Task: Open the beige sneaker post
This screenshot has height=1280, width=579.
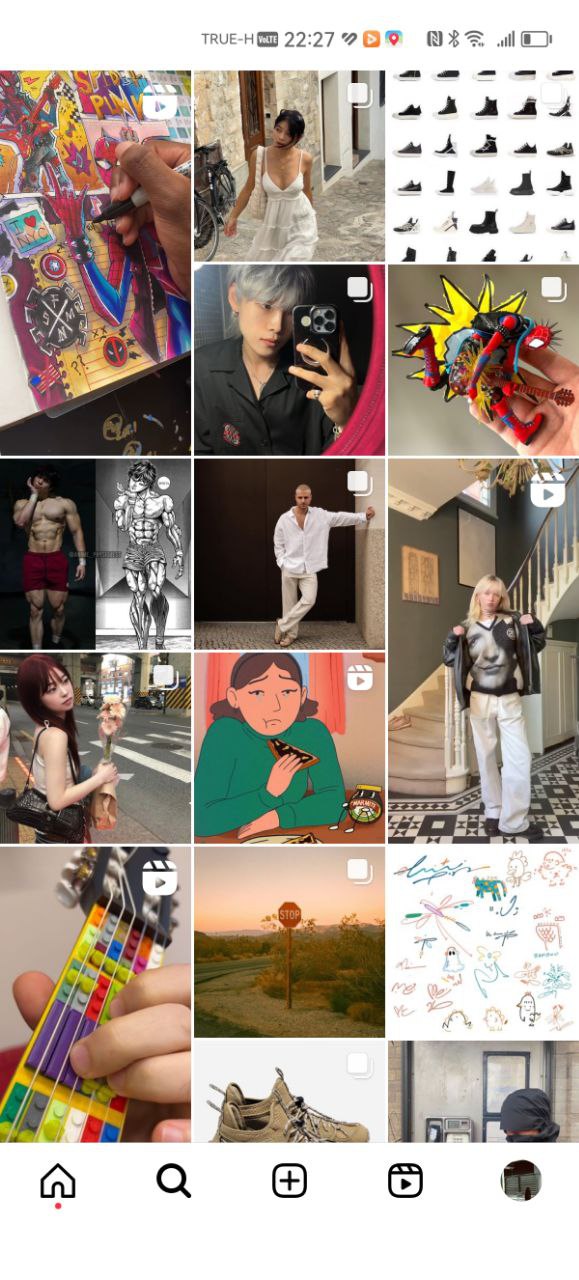Action: point(289,1091)
